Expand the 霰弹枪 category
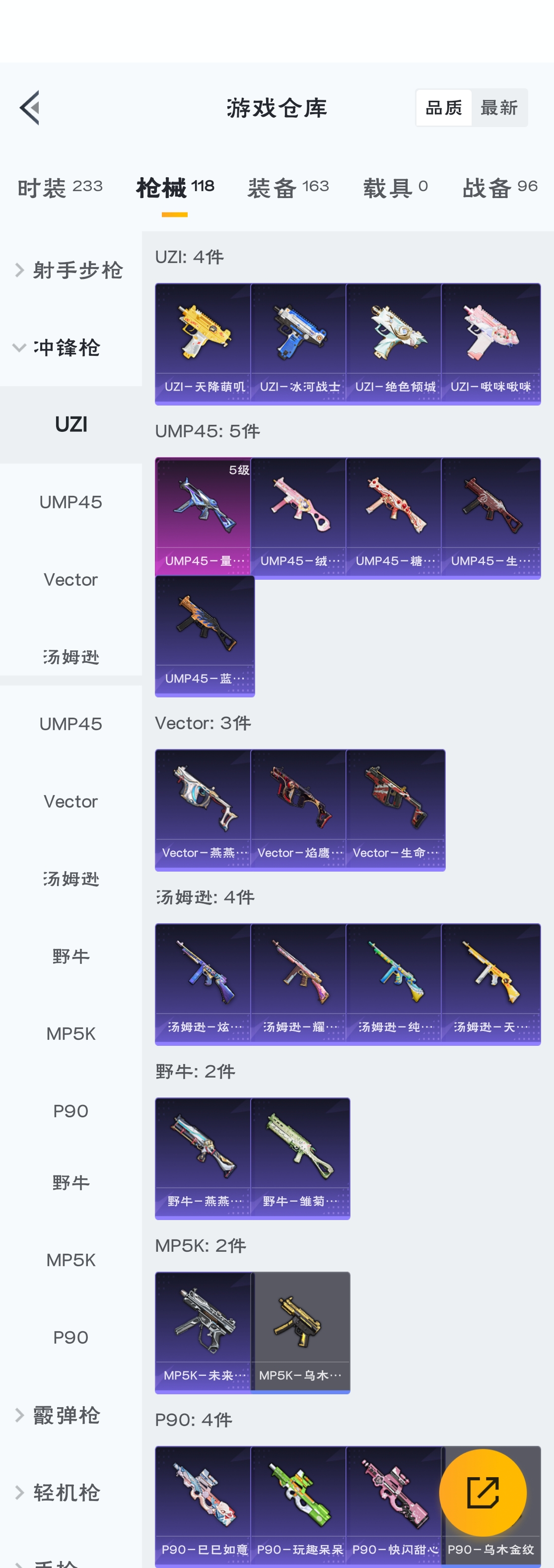The width and height of the screenshot is (554, 1568). pos(58,1415)
